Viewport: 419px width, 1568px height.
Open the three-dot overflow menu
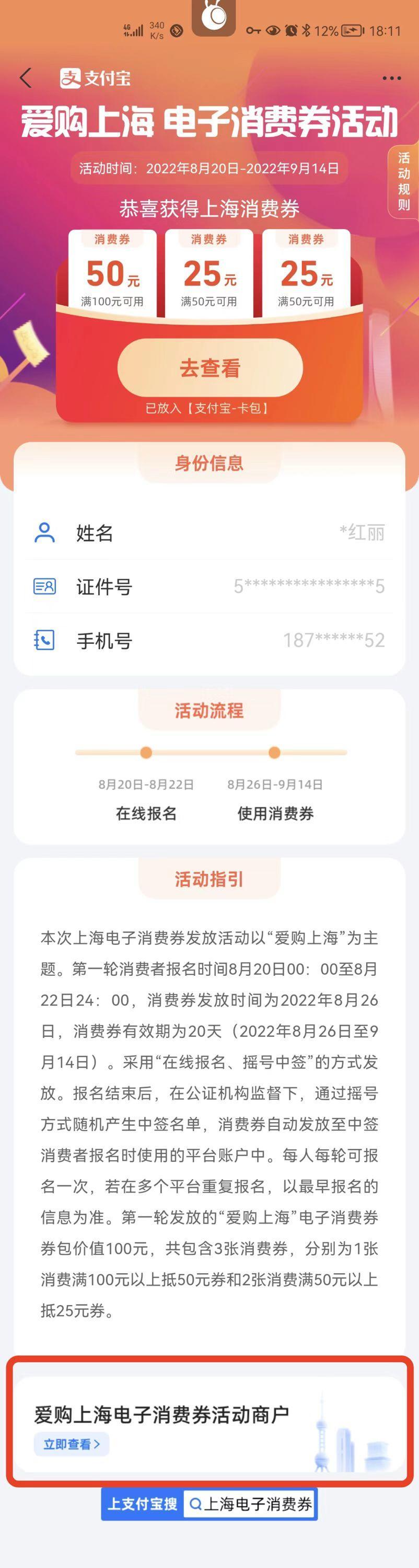tap(392, 78)
